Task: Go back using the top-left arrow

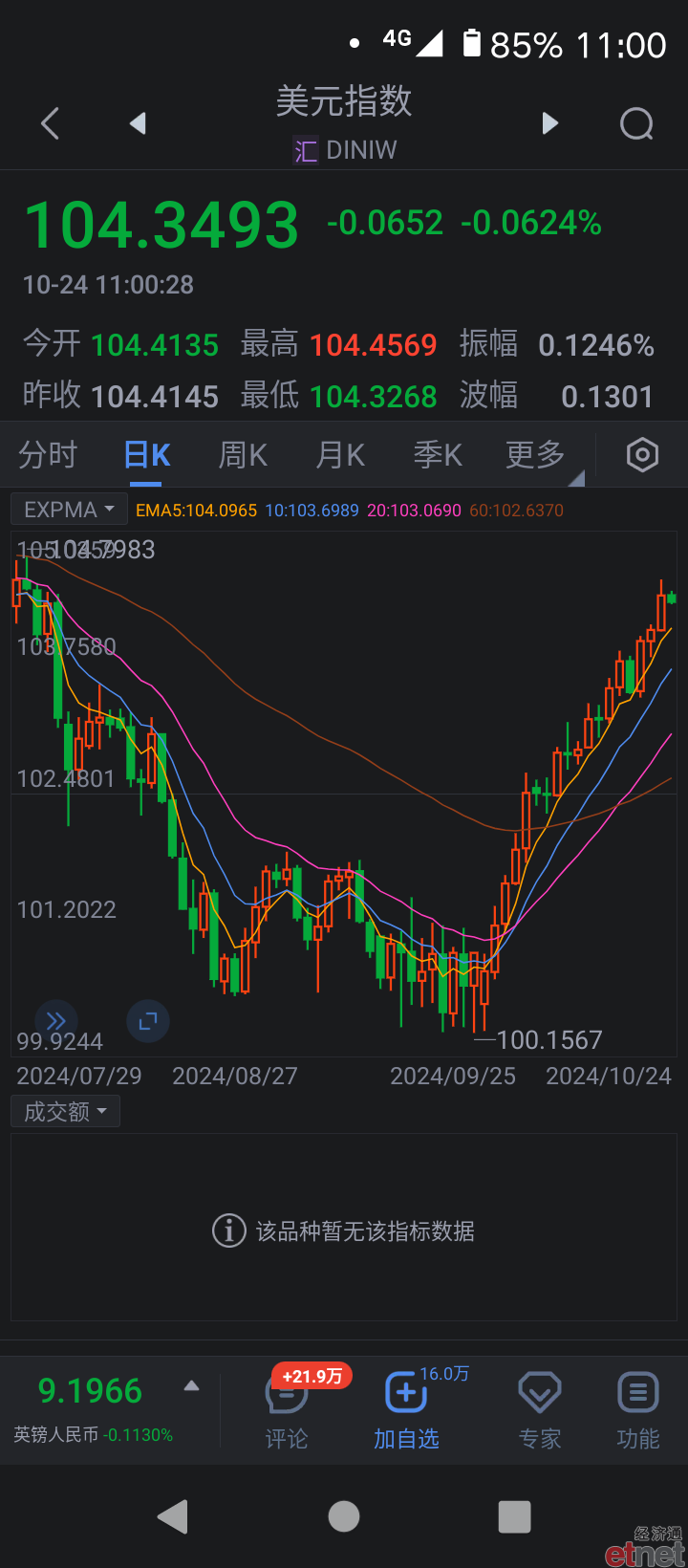Action: [51, 123]
